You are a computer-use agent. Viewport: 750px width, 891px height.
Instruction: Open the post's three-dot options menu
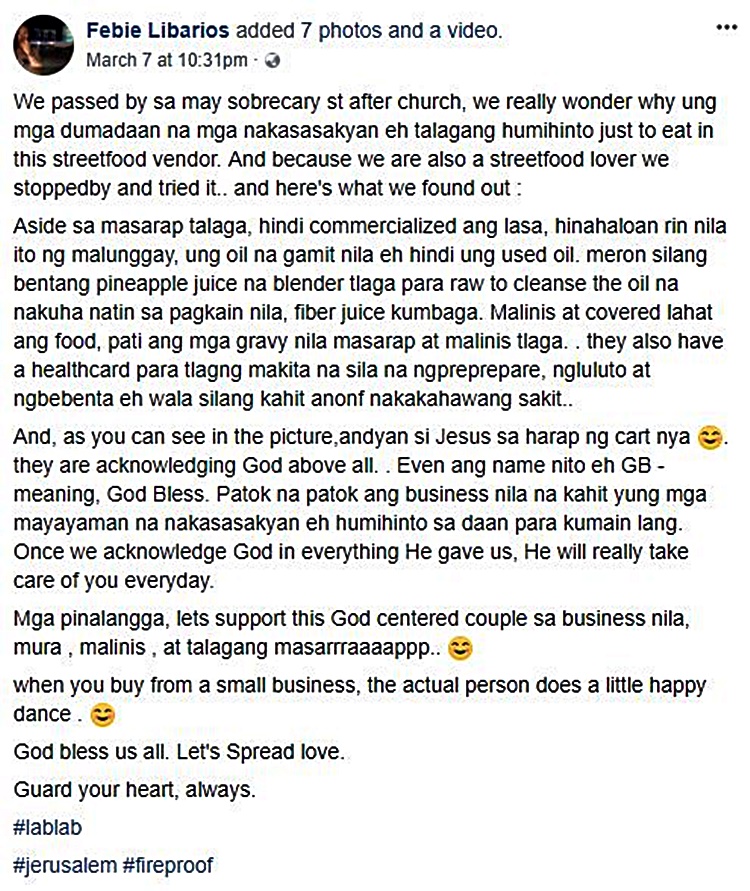coord(726,28)
